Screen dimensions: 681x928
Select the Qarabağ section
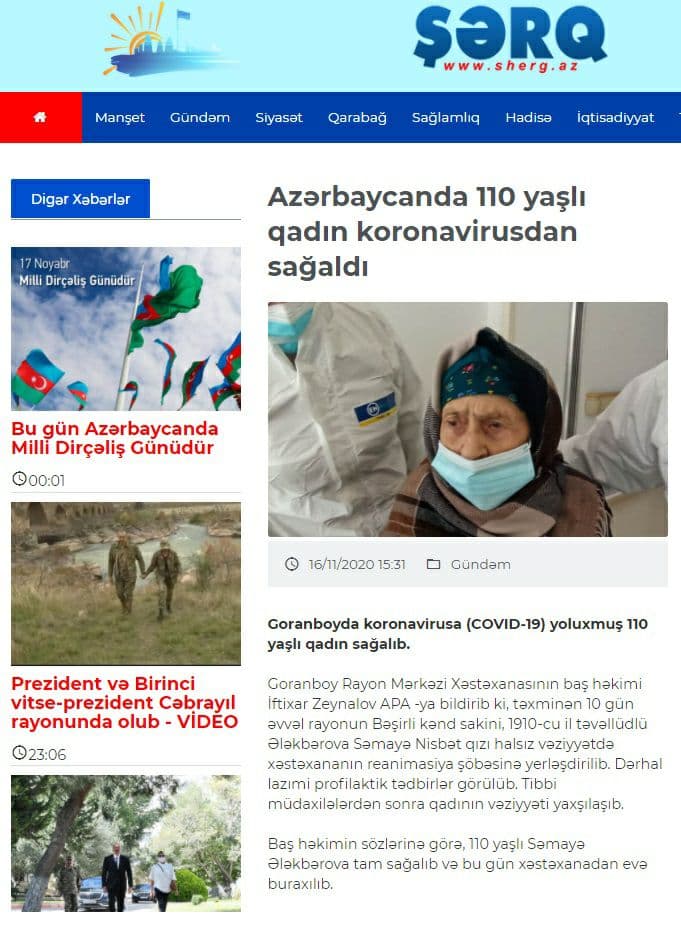tap(357, 117)
